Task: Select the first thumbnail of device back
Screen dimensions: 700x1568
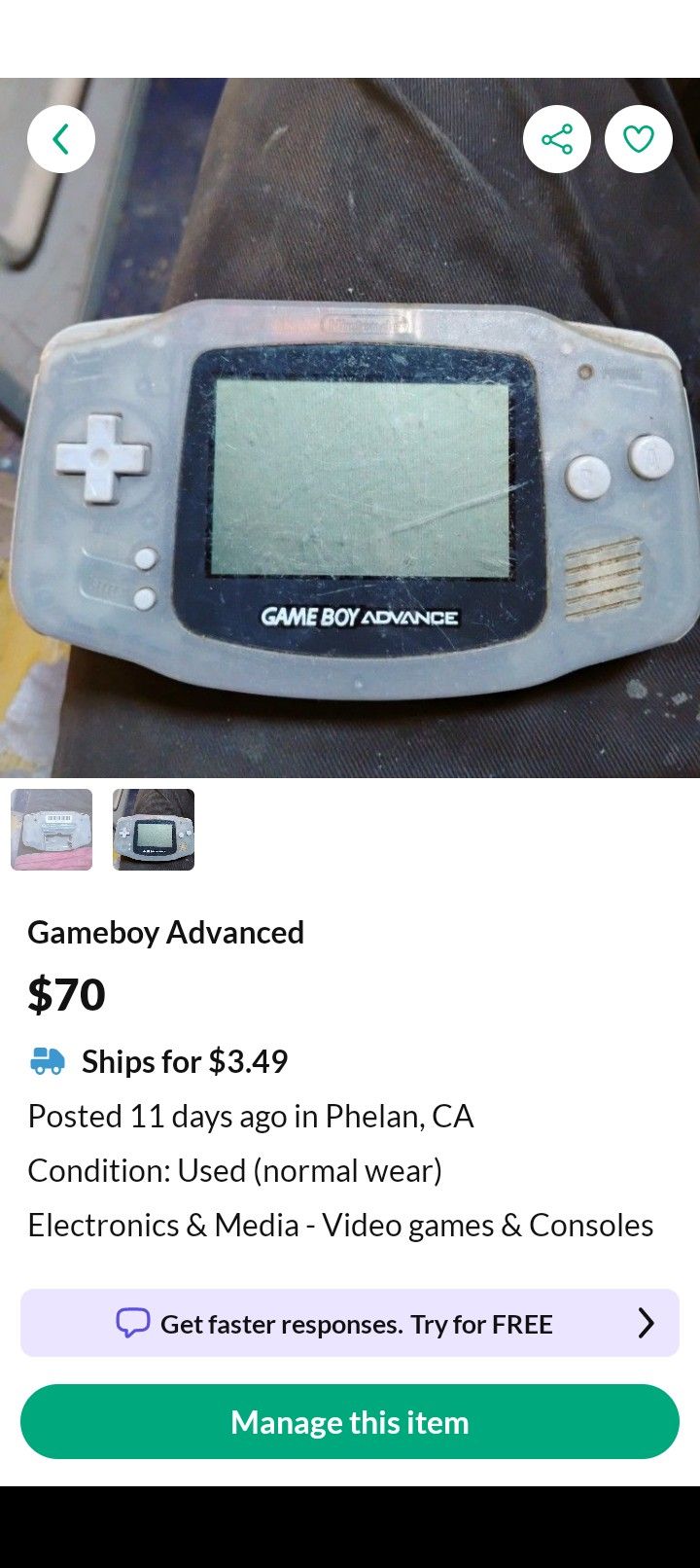Action: click(52, 831)
